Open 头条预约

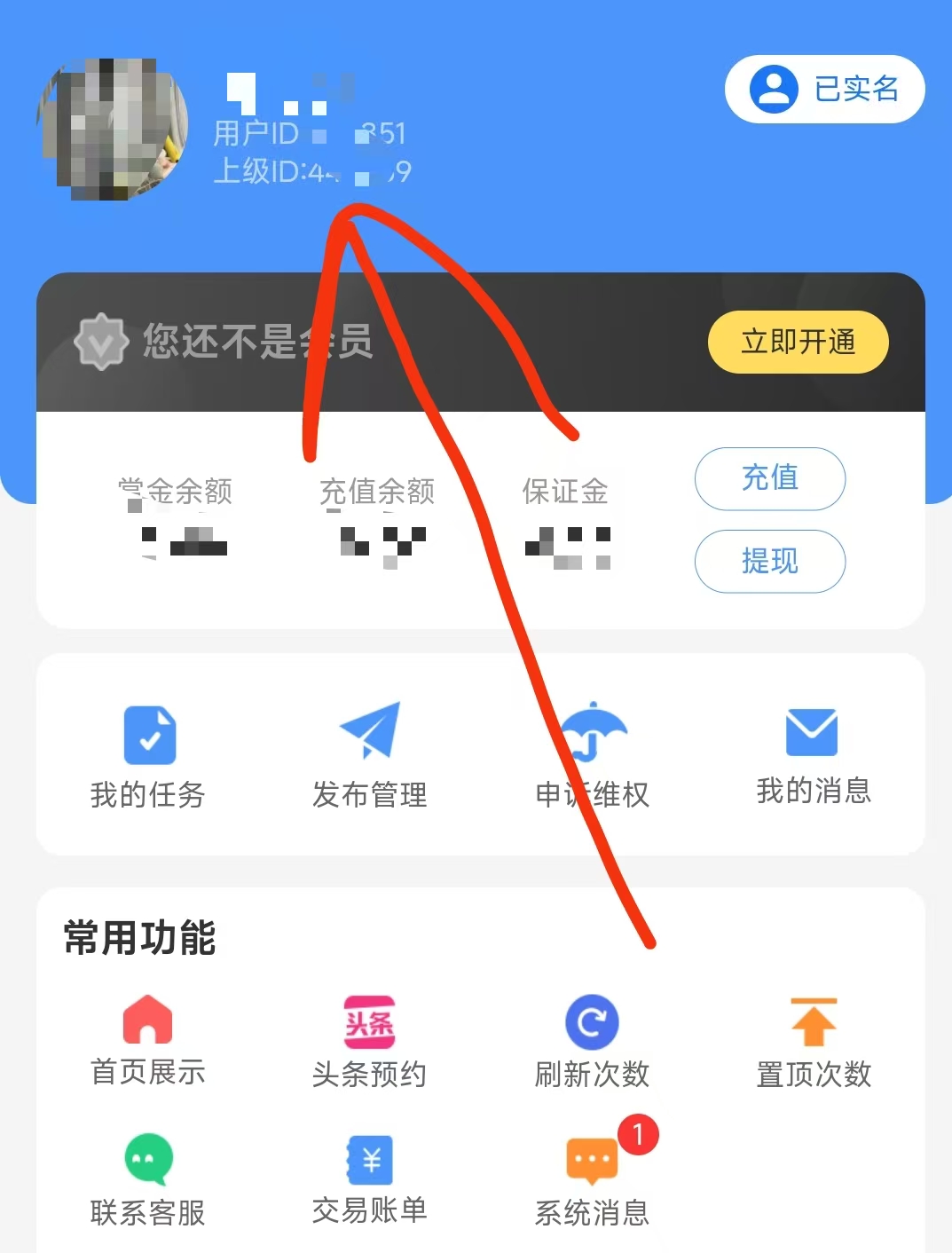click(369, 1040)
